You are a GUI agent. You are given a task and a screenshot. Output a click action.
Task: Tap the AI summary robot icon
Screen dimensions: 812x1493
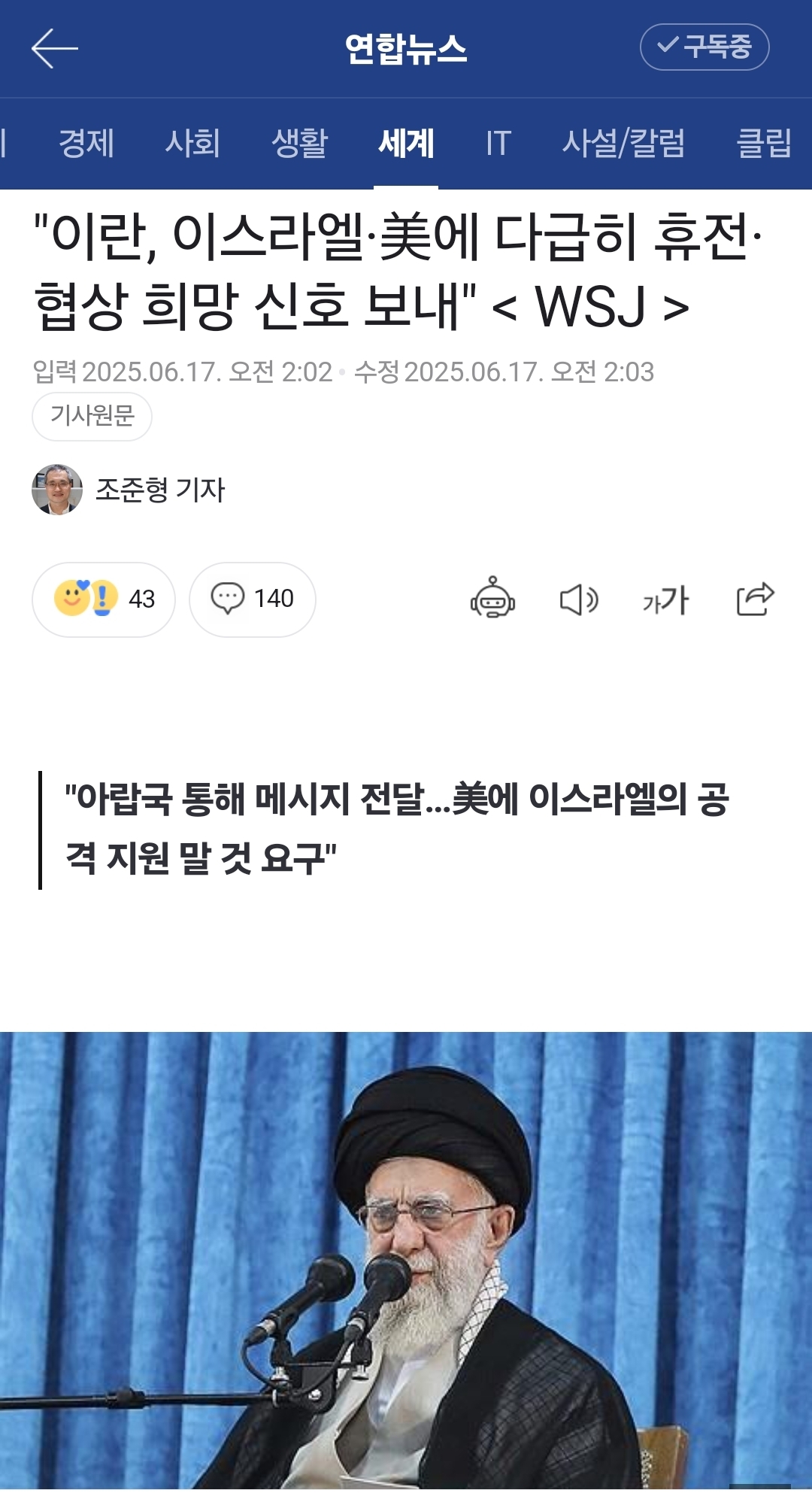(492, 599)
